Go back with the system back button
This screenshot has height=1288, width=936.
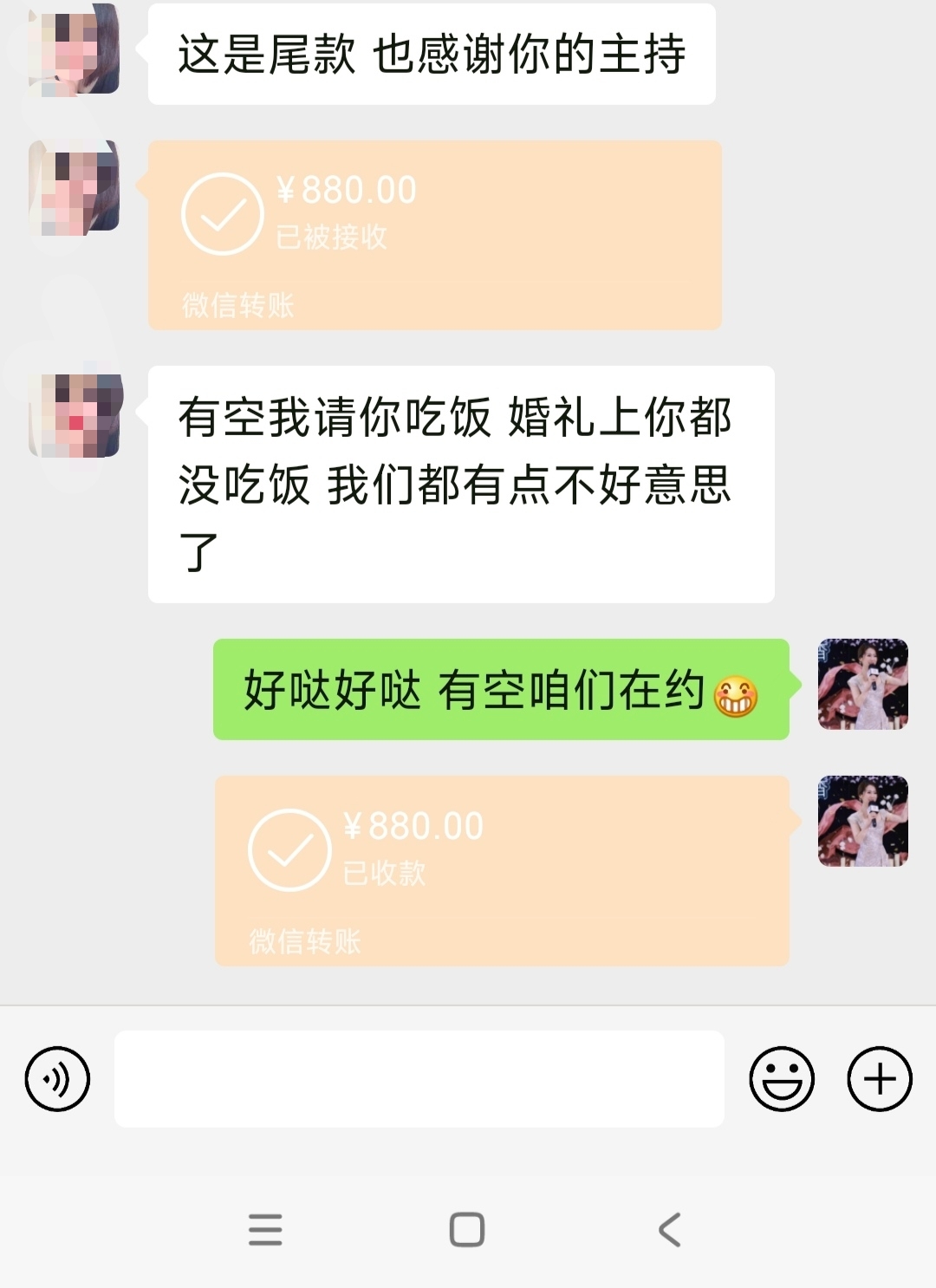(x=669, y=1229)
